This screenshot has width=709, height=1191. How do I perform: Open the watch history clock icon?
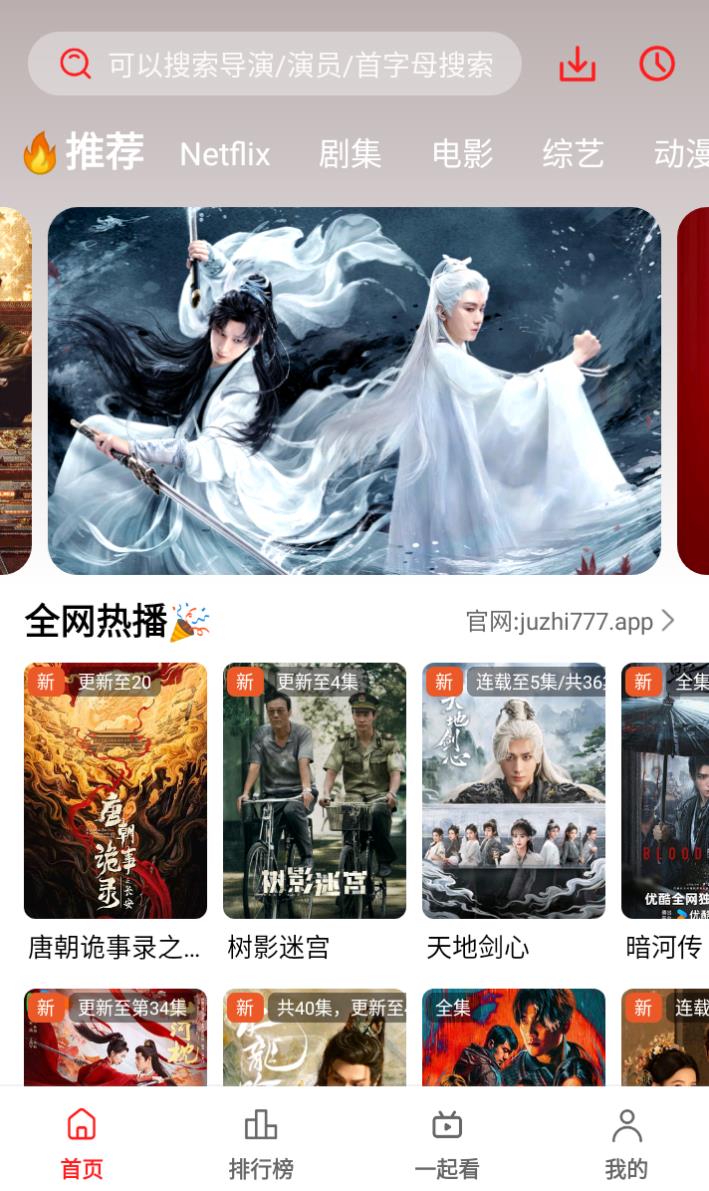(657, 64)
